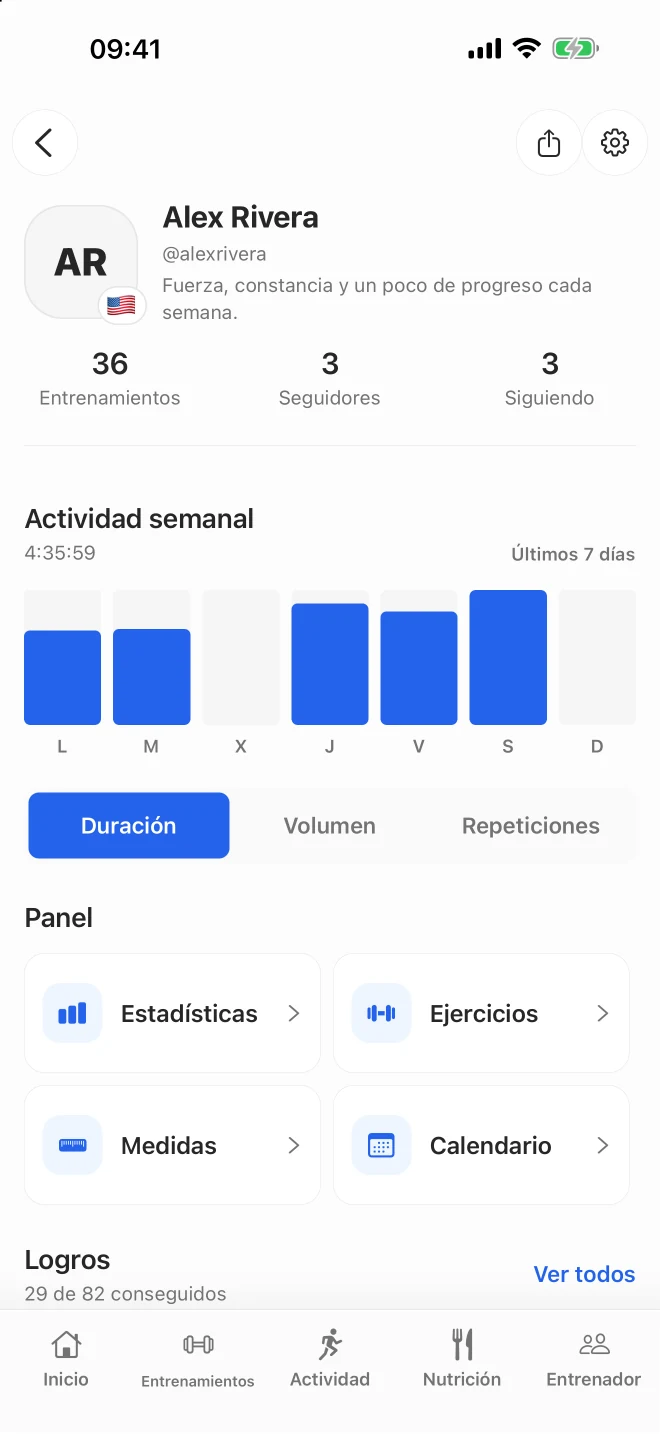Open the Ejercicios card
This screenshot has height=1434, width=660.
click(x=481, y=1013)
